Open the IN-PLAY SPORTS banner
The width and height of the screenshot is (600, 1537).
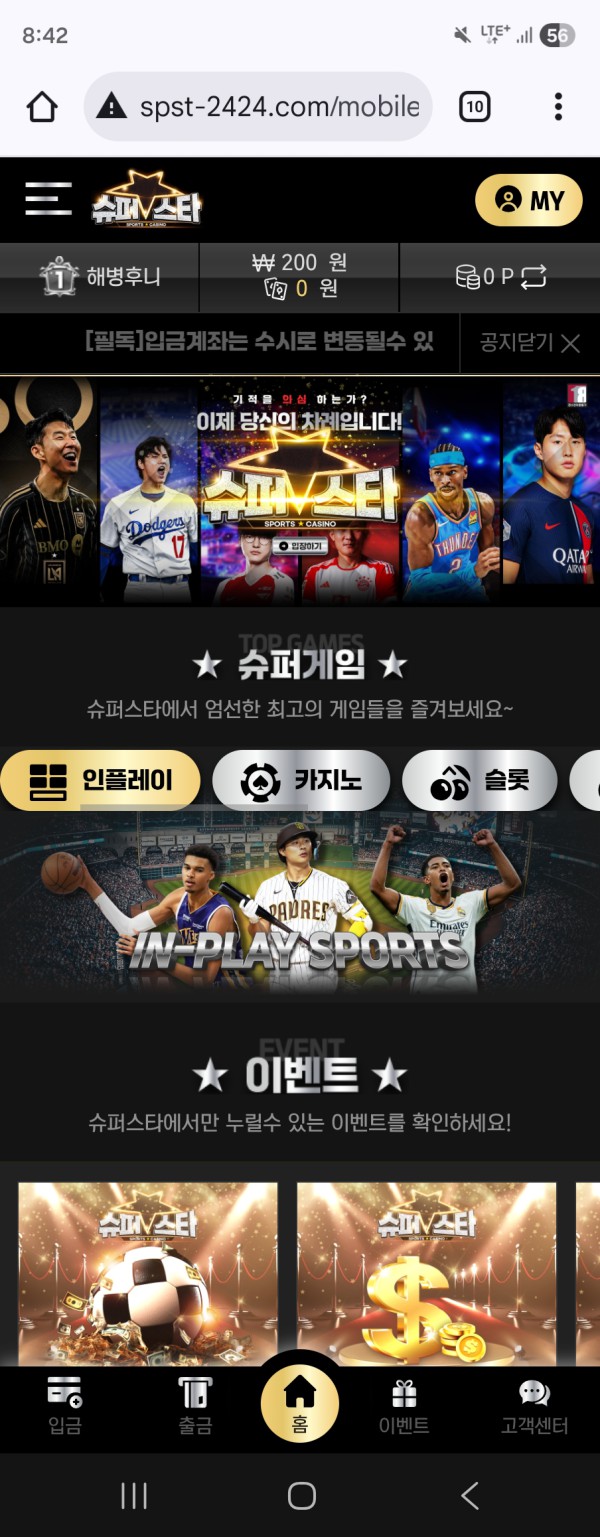[300, 905]
